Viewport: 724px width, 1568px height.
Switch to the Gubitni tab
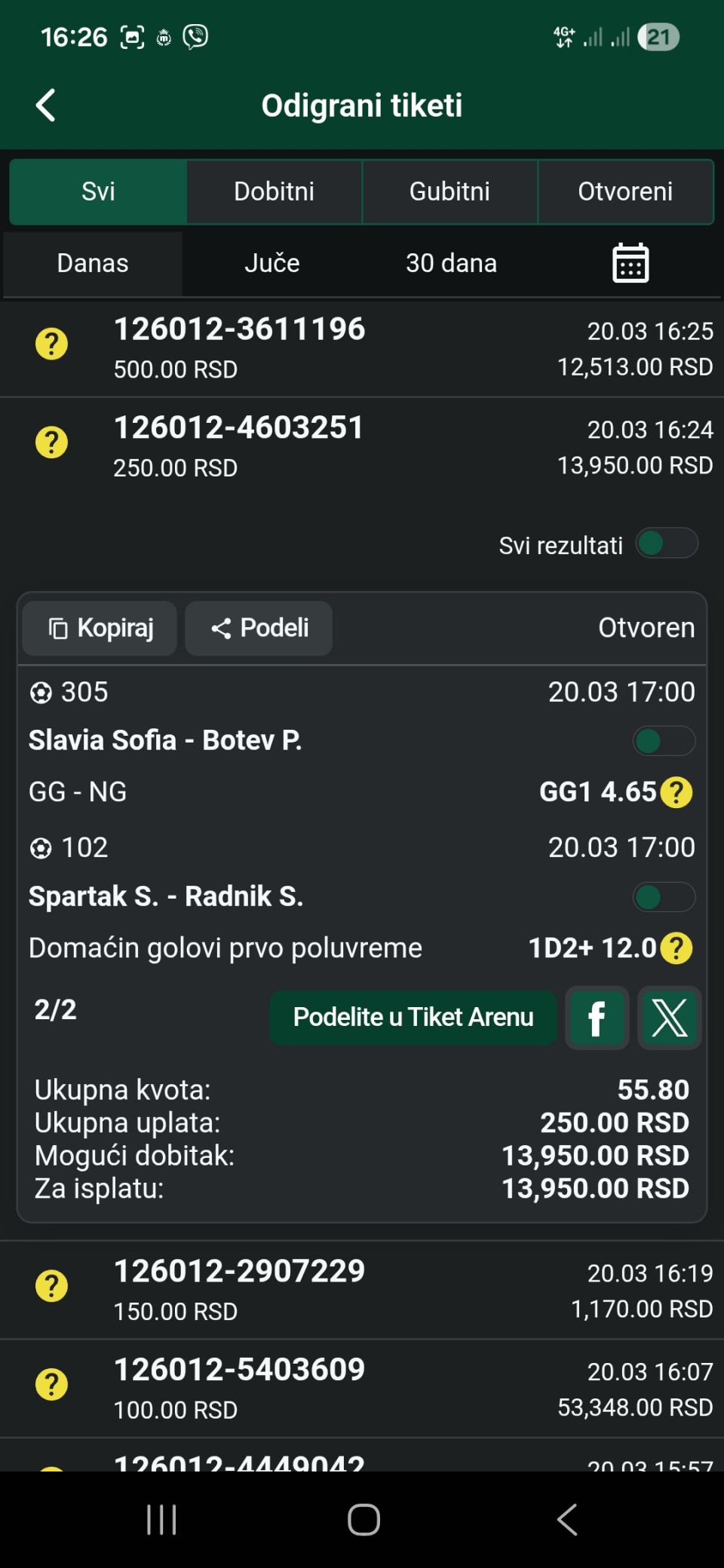tap(449, 191)
